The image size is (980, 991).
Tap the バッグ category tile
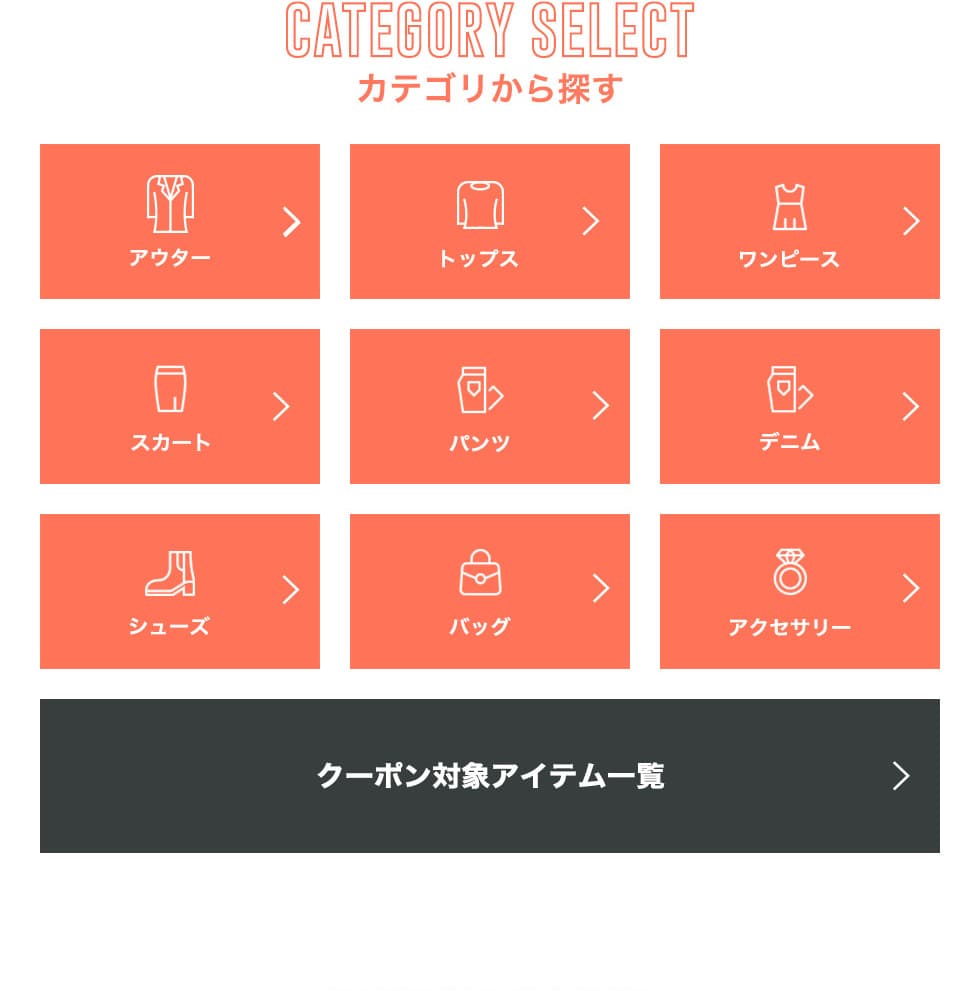point(490,591)
